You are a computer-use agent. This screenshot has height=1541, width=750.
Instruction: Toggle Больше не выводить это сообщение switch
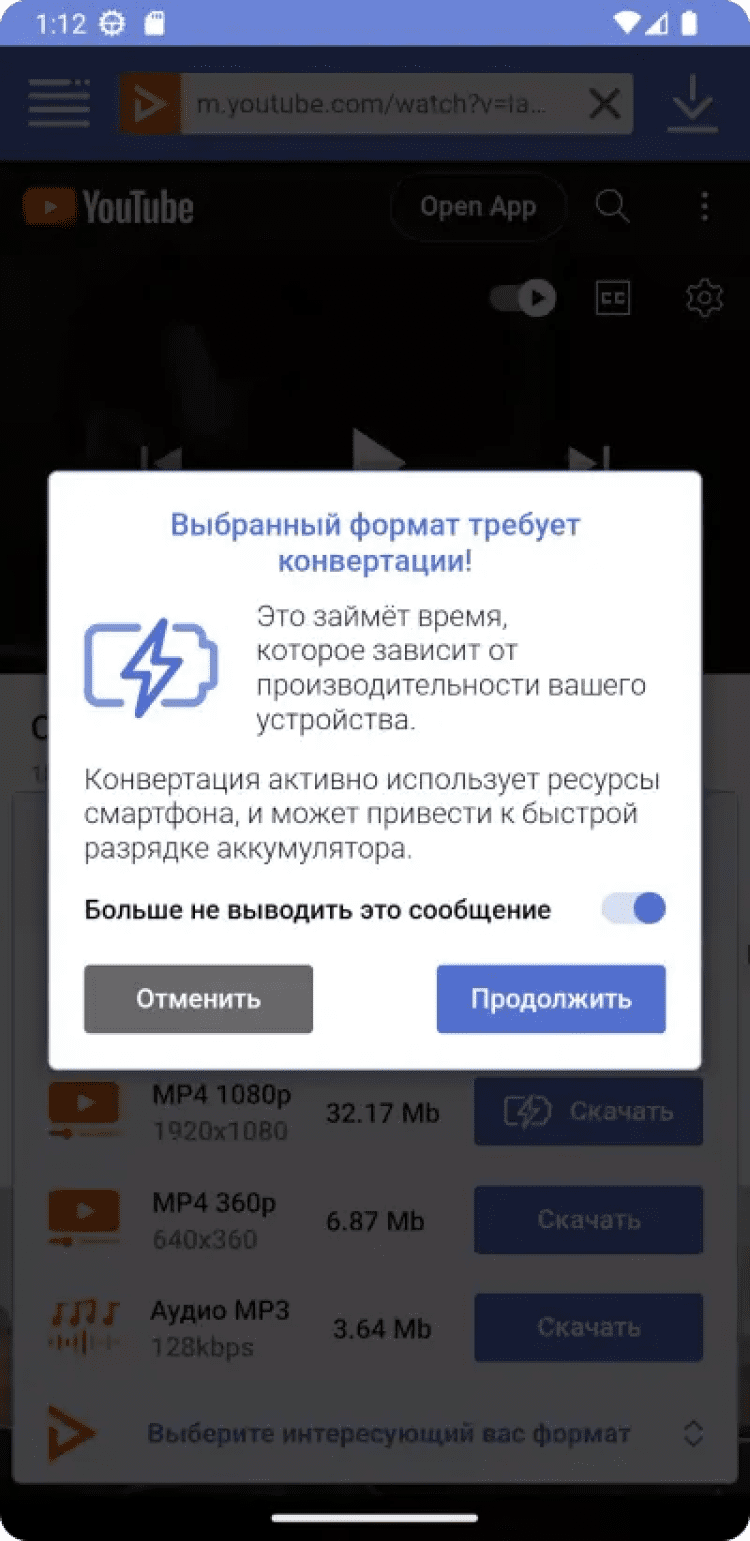click(634, 908)
